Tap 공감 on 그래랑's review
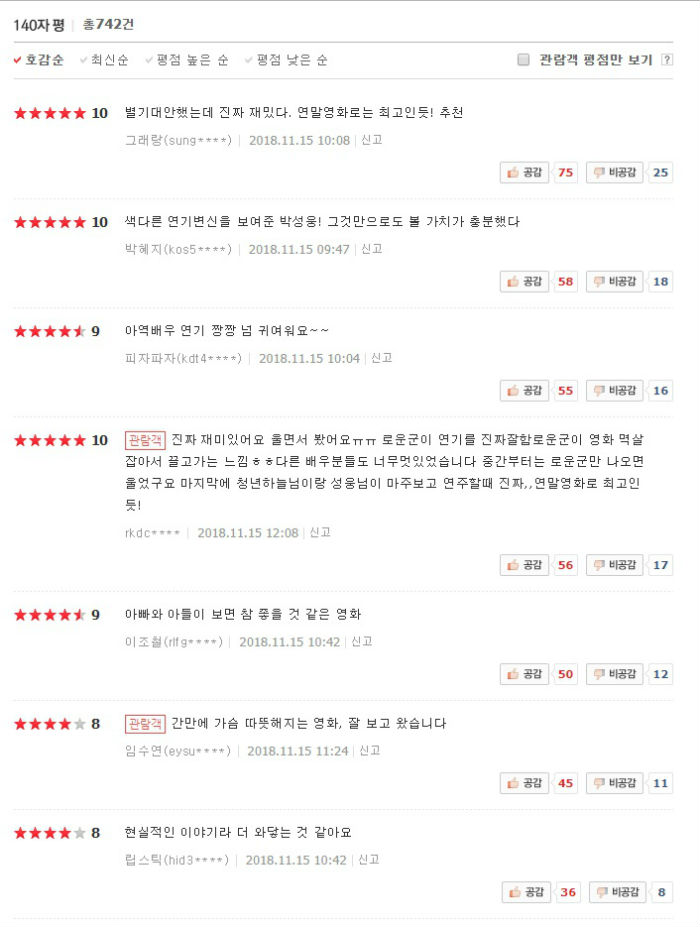The height and width of the screenshot is (927, 700). (x=524, y=173)
